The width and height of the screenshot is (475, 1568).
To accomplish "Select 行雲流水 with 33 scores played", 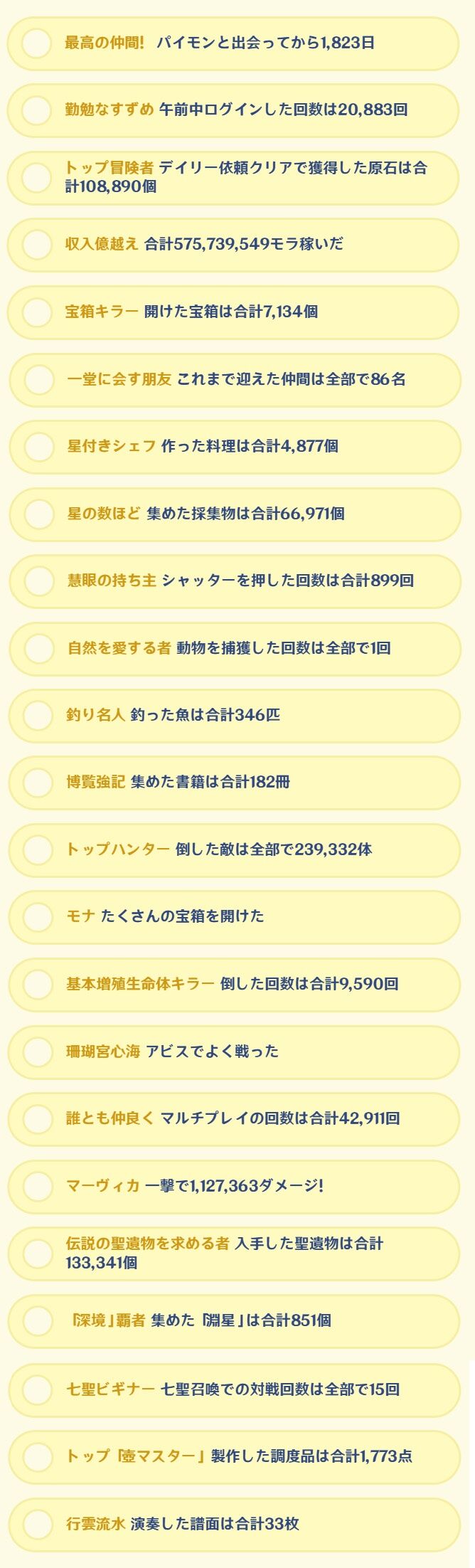I will pos(38,1524).
